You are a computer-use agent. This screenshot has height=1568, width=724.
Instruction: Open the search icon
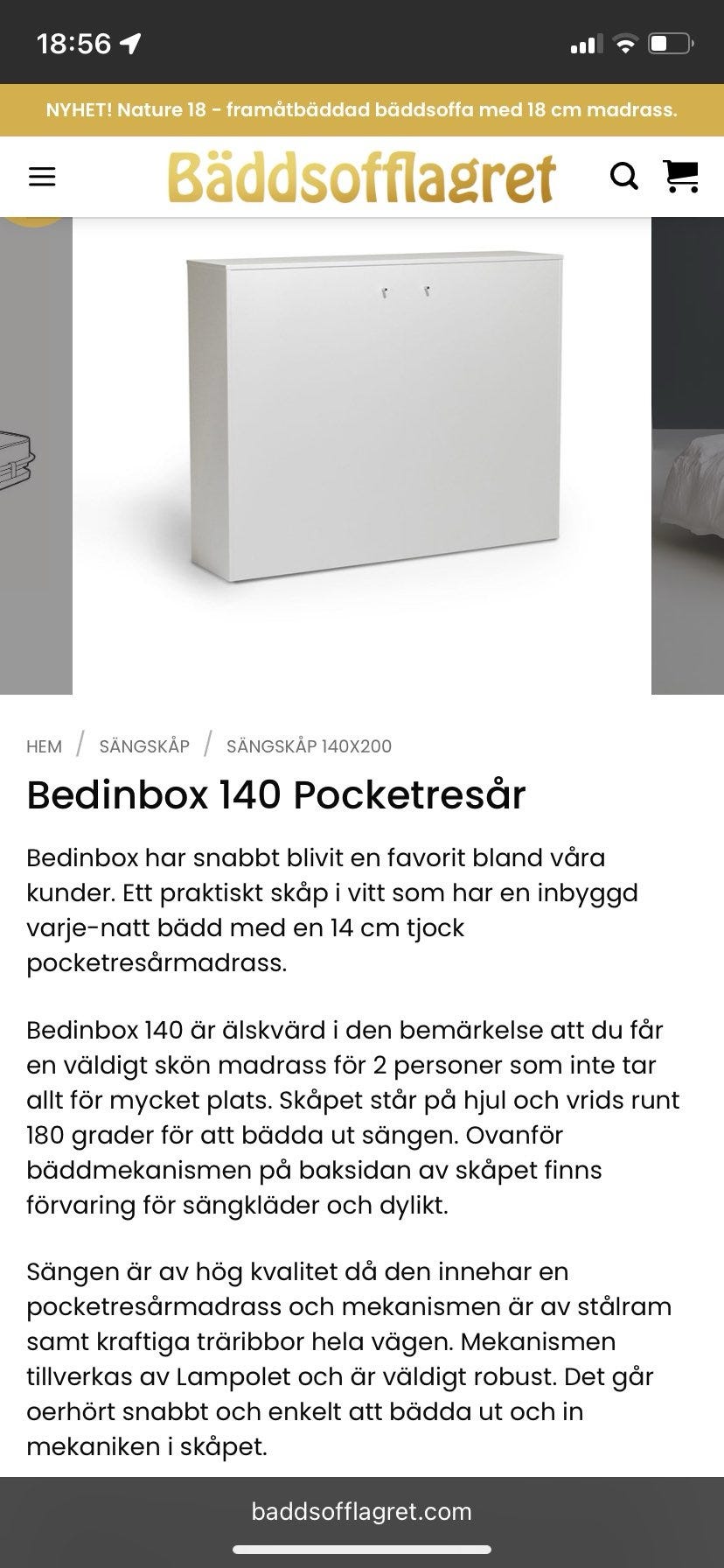coord(624,177)
